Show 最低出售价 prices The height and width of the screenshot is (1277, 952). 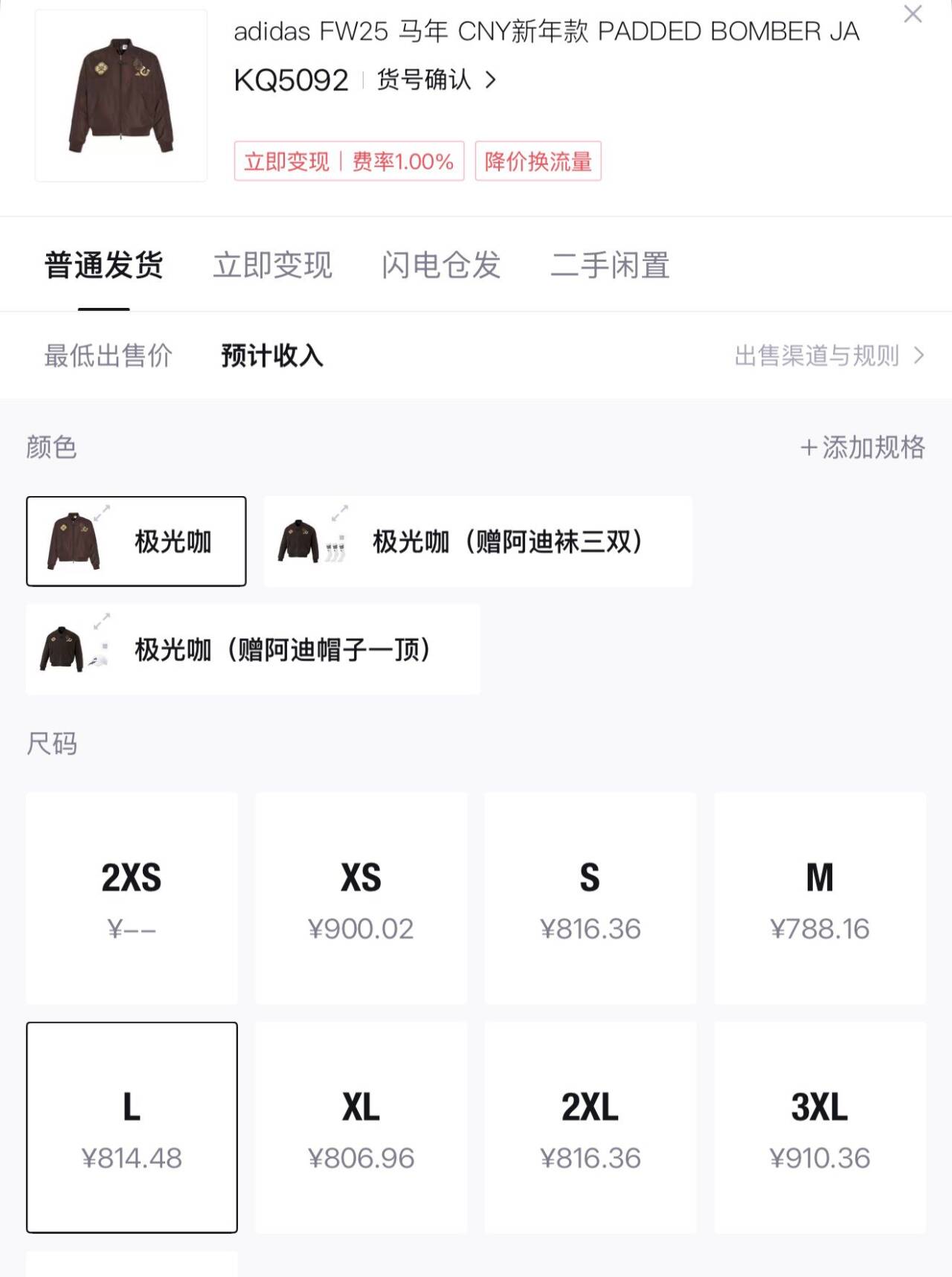(108, 356)
